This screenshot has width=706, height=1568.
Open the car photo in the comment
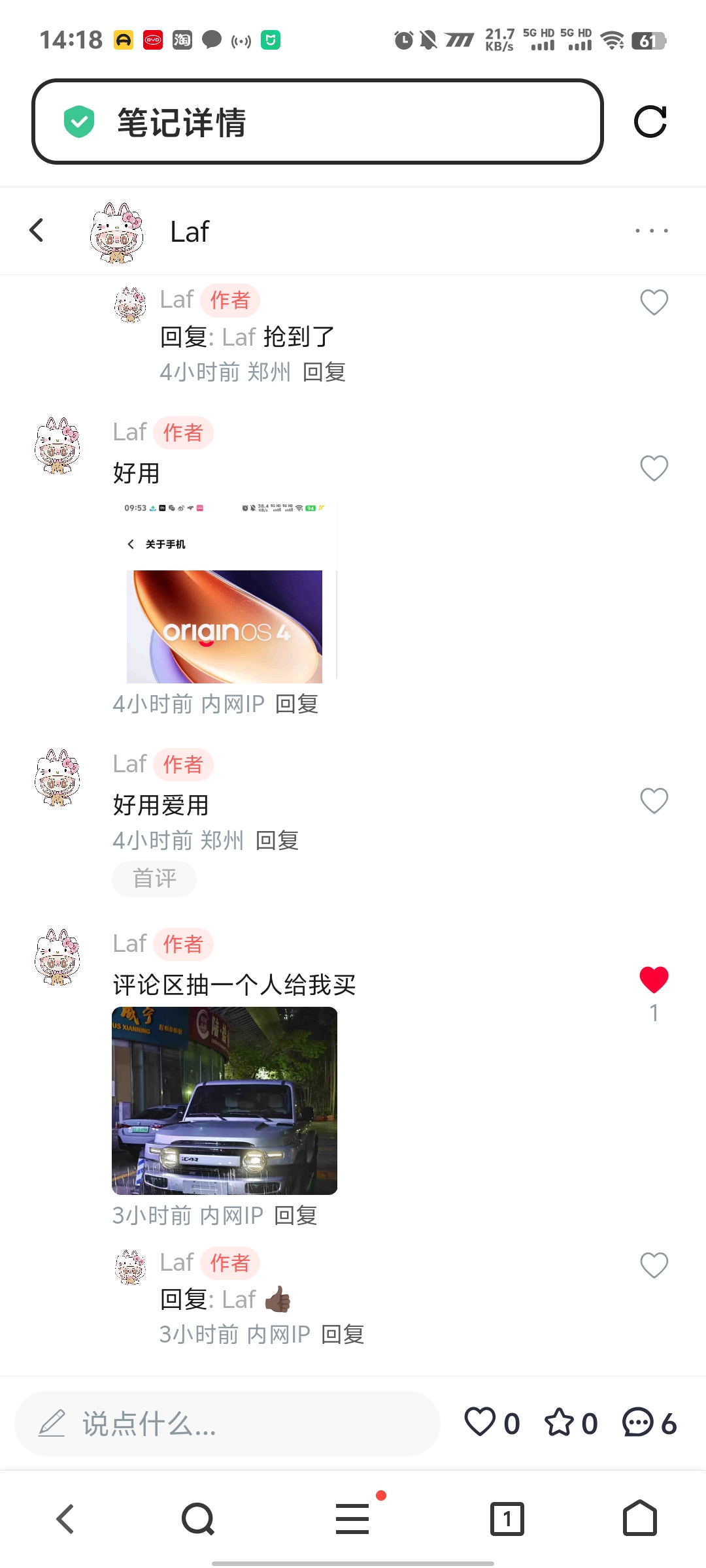[x=225, y=1101]
